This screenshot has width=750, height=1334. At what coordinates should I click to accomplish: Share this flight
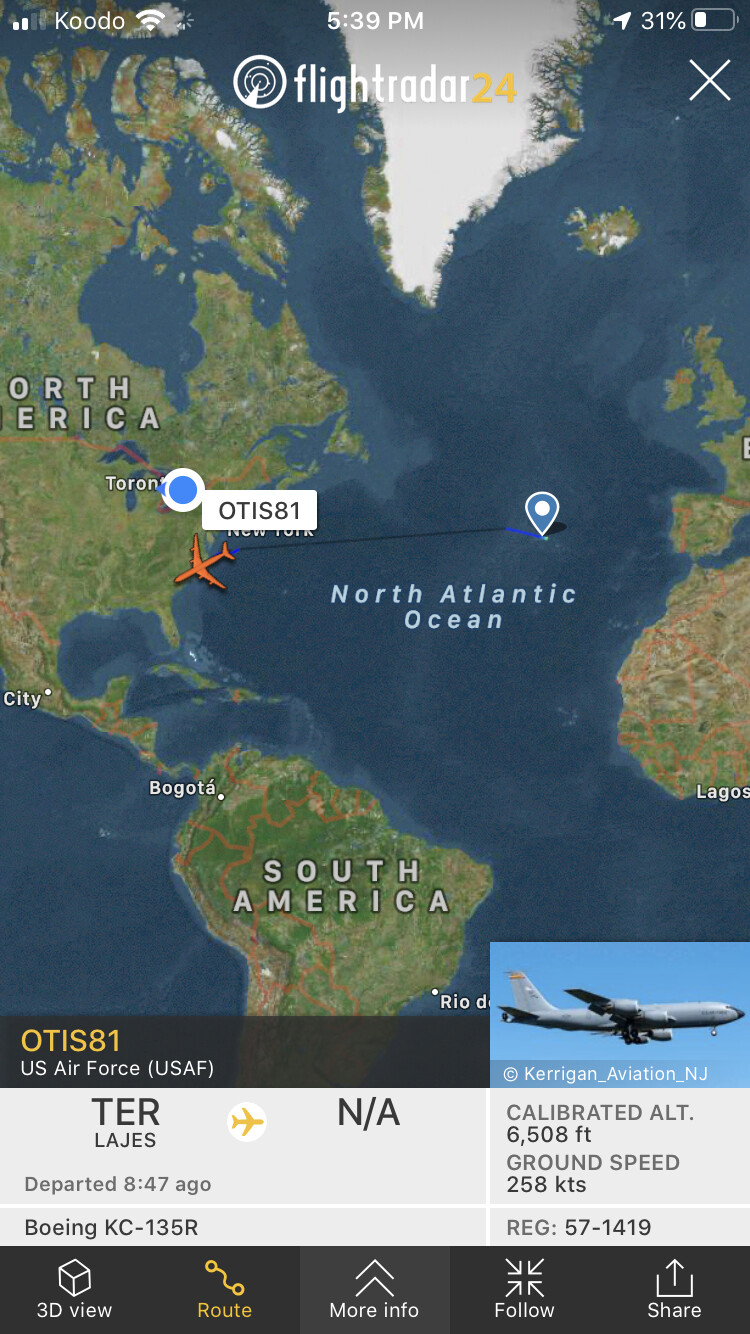(x=674, y=1289)
